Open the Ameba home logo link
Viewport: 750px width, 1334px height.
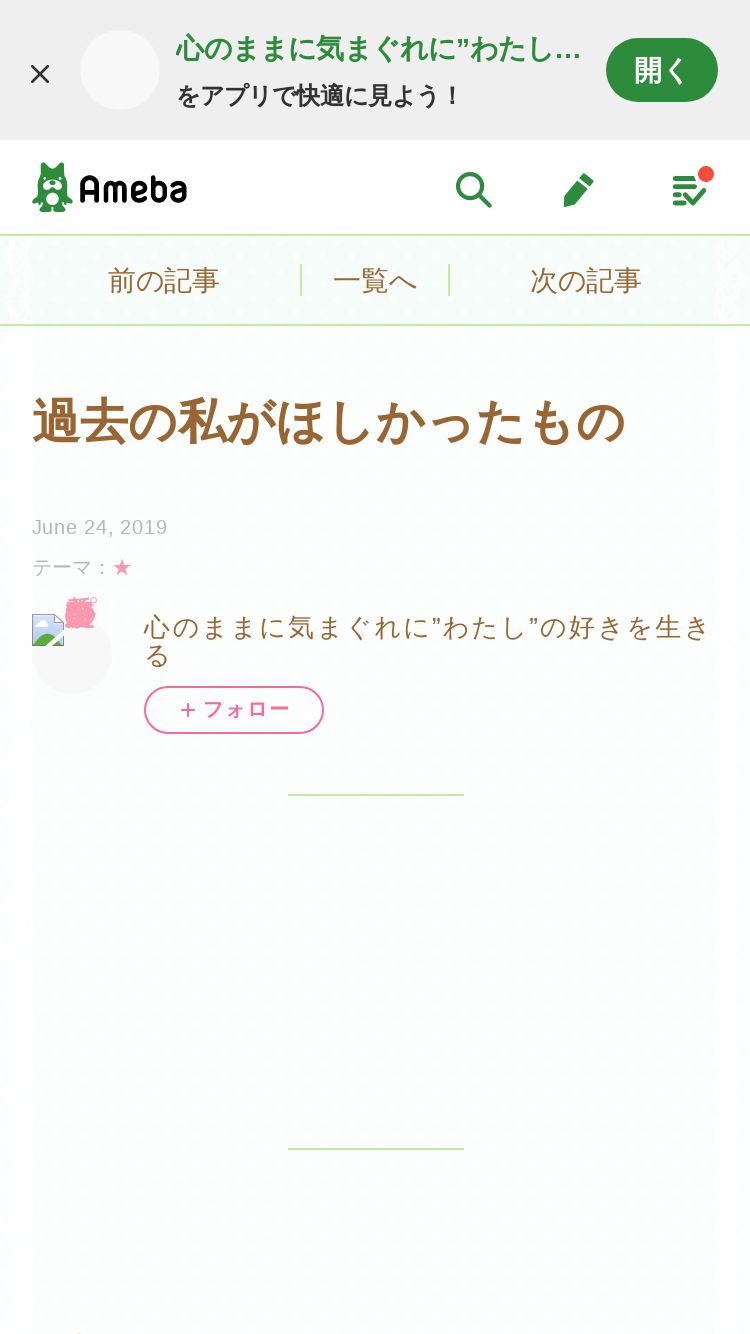110,187
